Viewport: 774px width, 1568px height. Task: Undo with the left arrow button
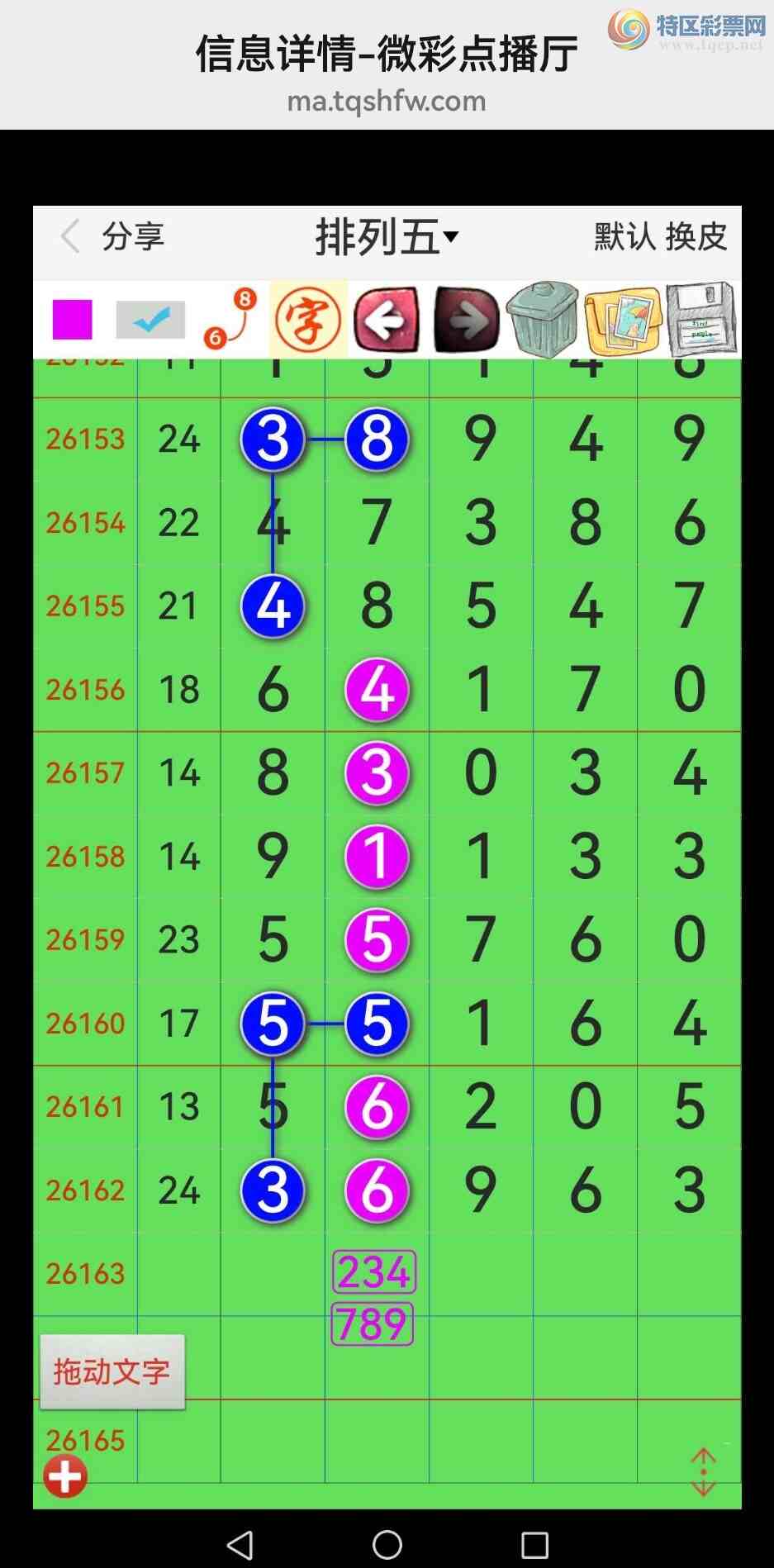click(387, 320)
